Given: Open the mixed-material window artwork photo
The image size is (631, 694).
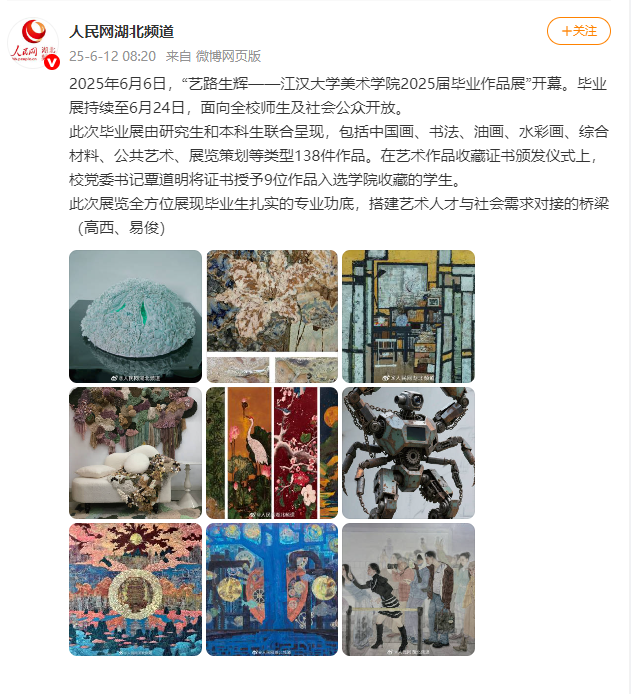Looking at the screenshot, I should (408, 317).
